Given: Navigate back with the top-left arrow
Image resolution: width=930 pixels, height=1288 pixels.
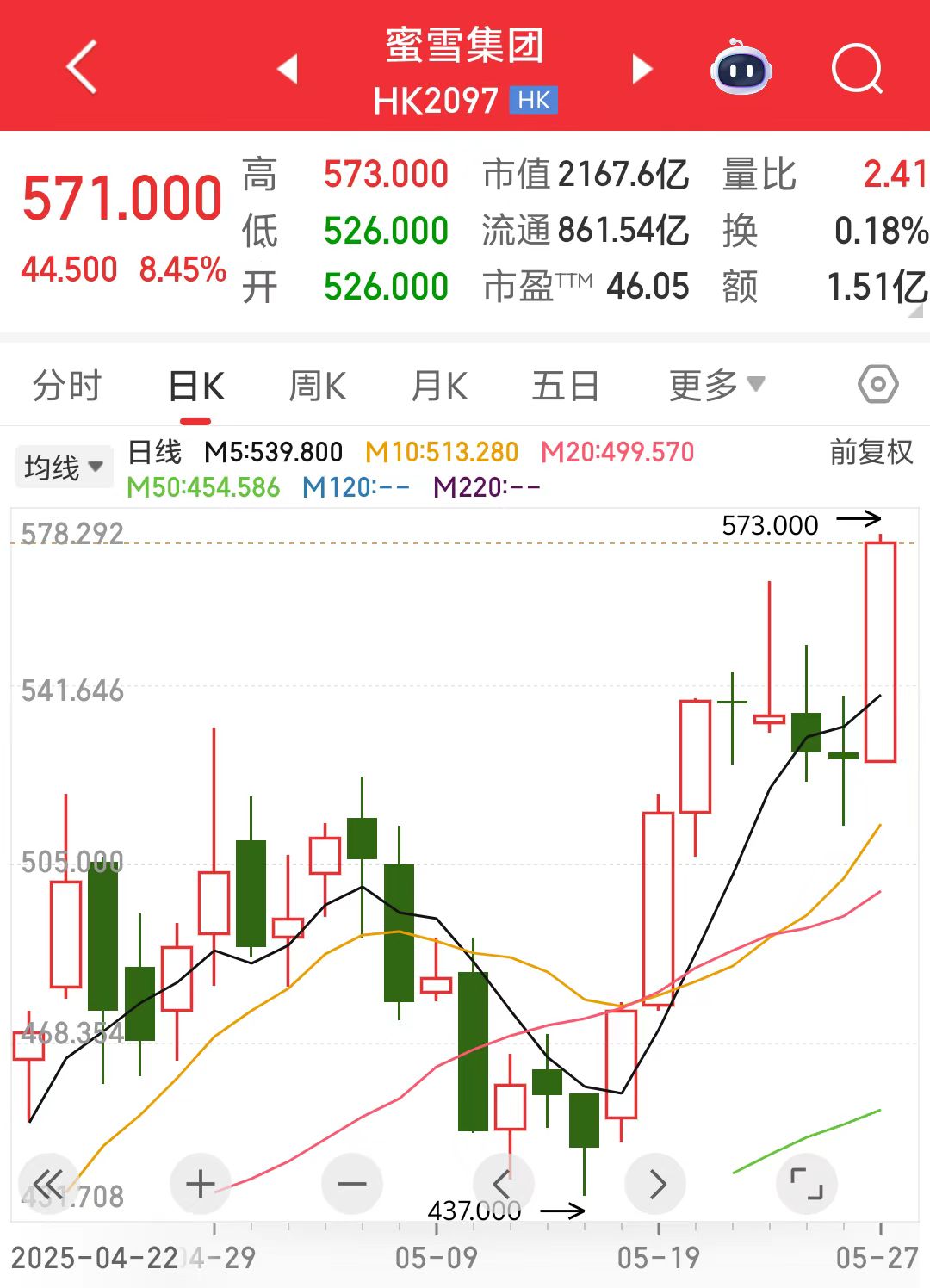Looking at the screenshot, I should (x=82, y=69).
